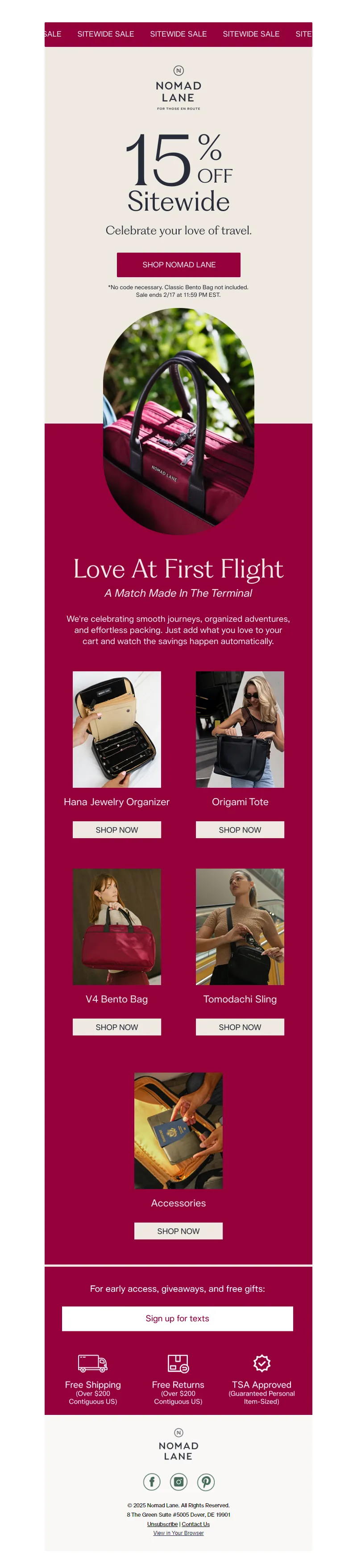Image resolution: width=357 pixels, height=1568 pixels.
Task: Open the Hana Jewelry Organizer photo
Action: [117, 729]
